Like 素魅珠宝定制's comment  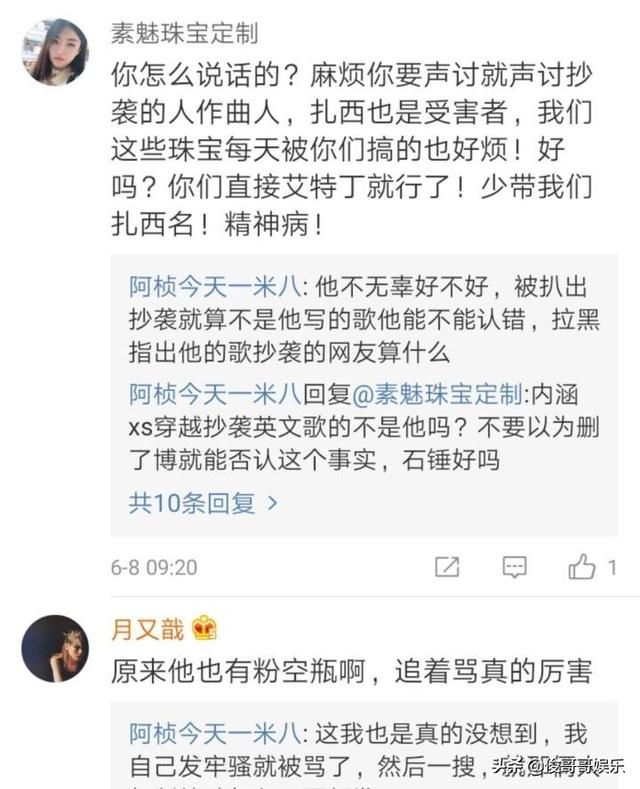point(583,567)
